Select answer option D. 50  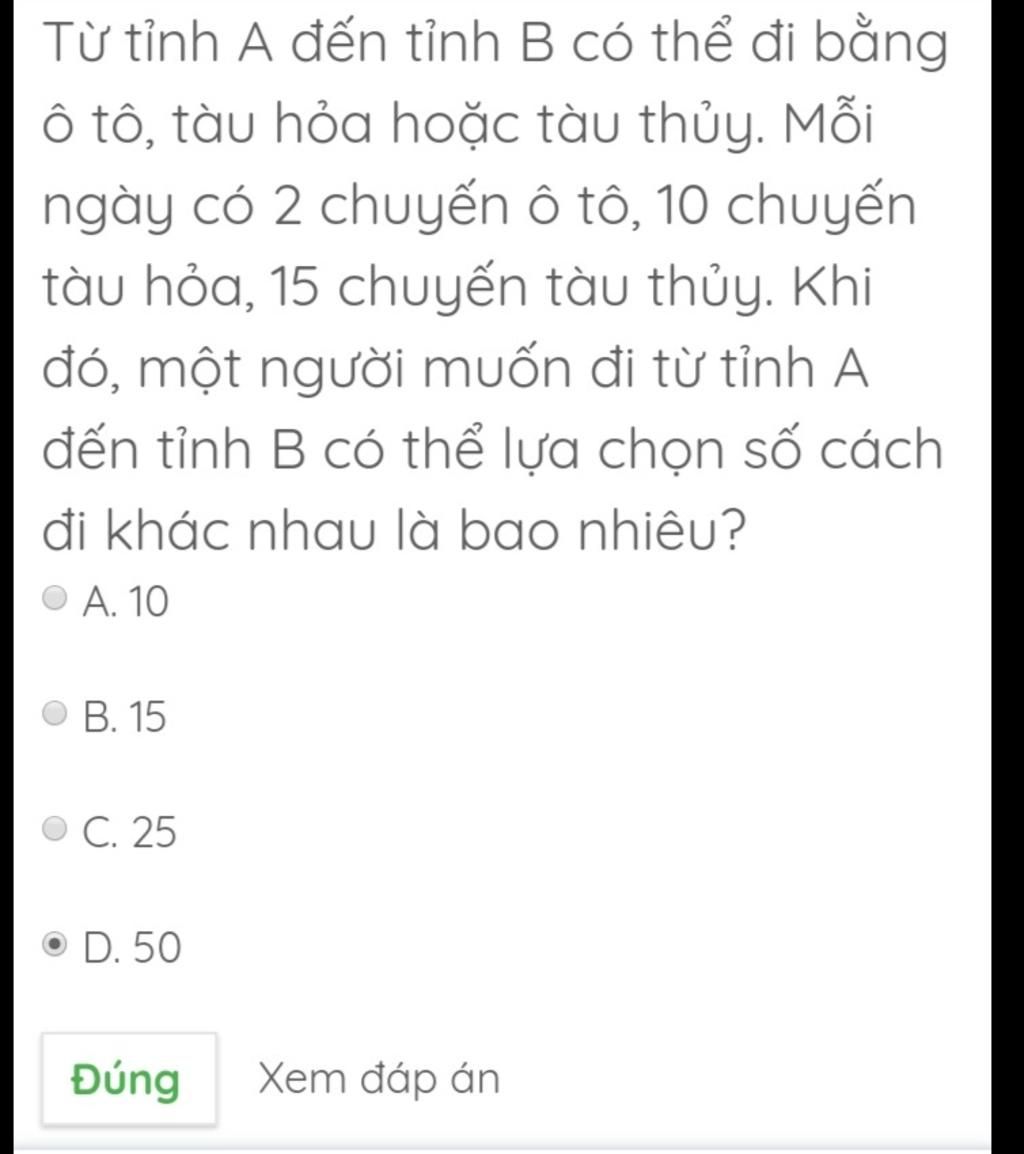[x=57, y=946]
